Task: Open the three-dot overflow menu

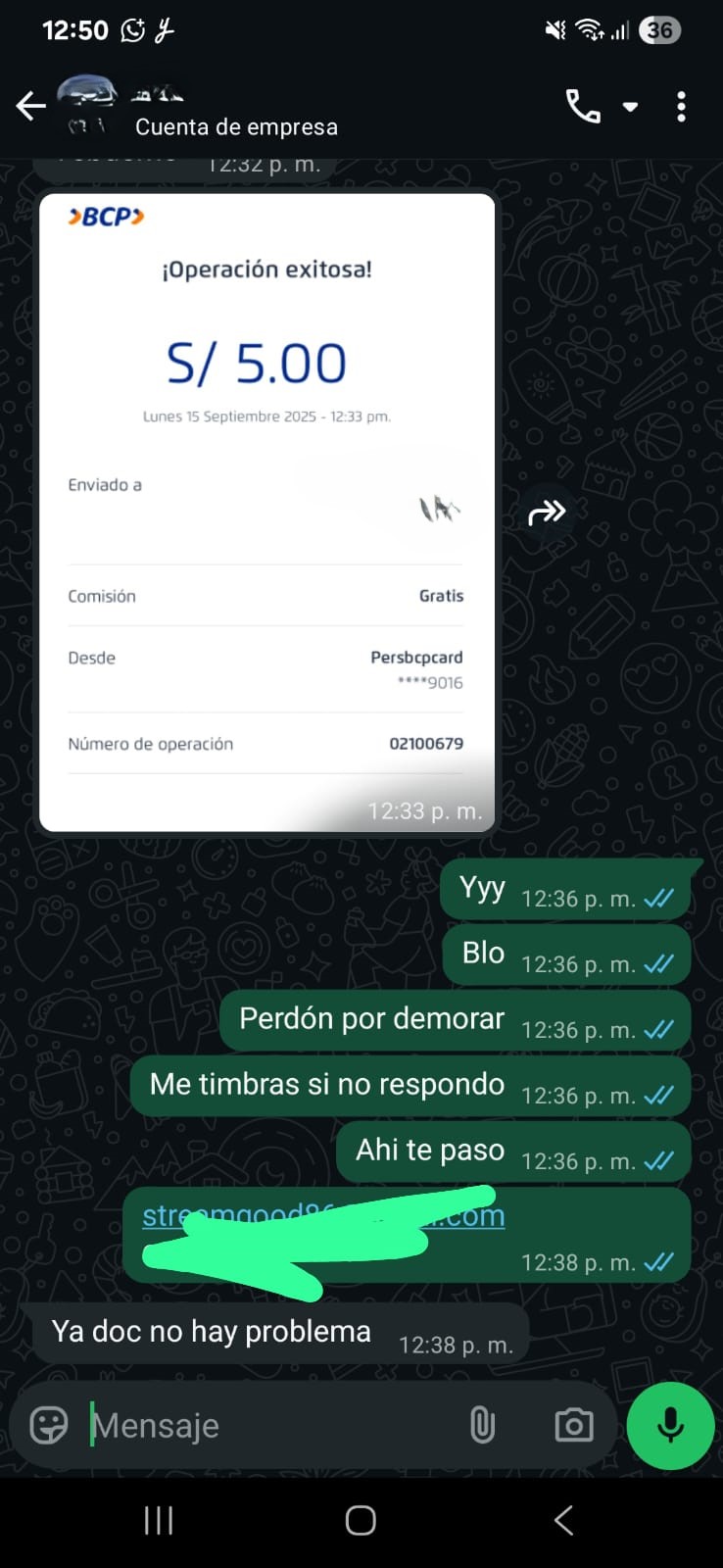Action: pos(681,106)
